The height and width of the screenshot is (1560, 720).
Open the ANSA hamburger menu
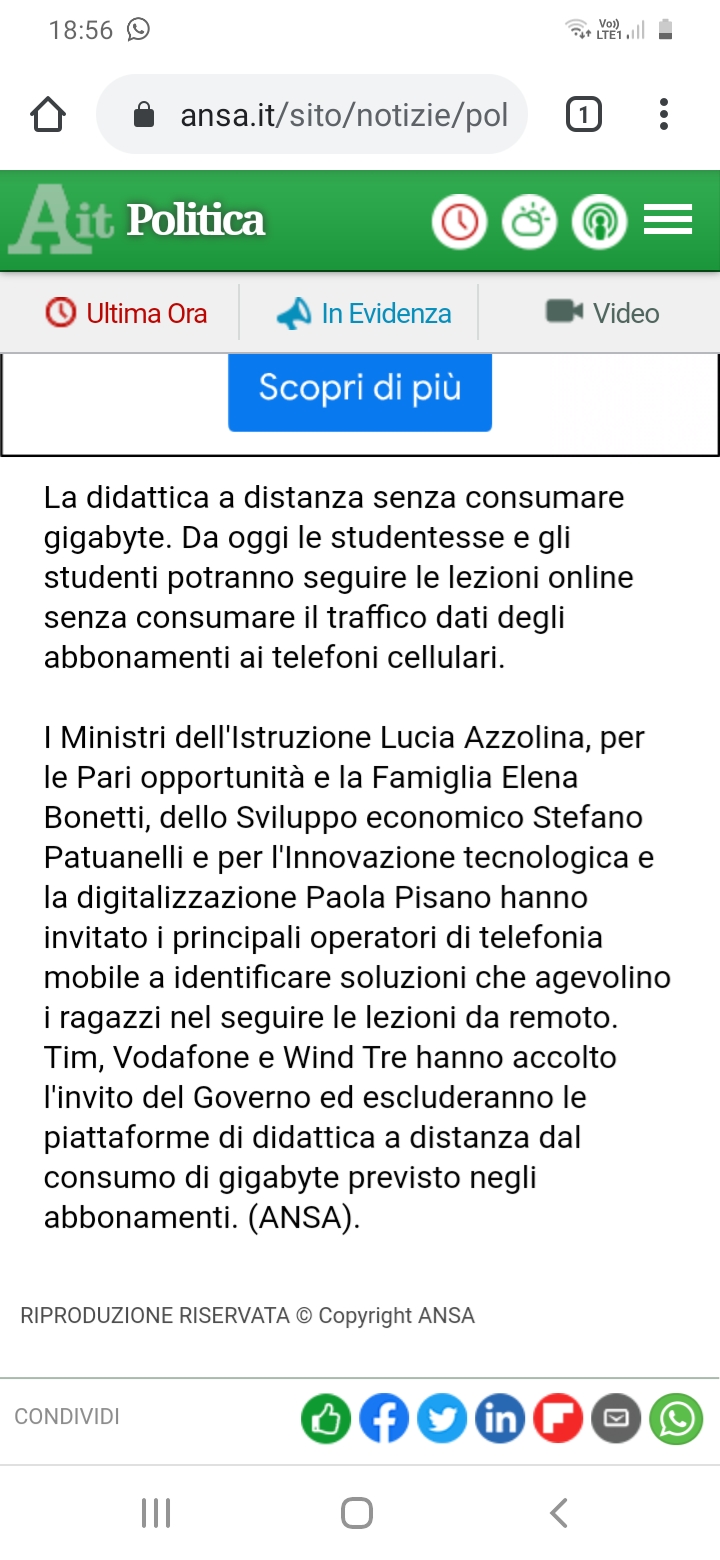pyautogui.click(x=668, y=220)
